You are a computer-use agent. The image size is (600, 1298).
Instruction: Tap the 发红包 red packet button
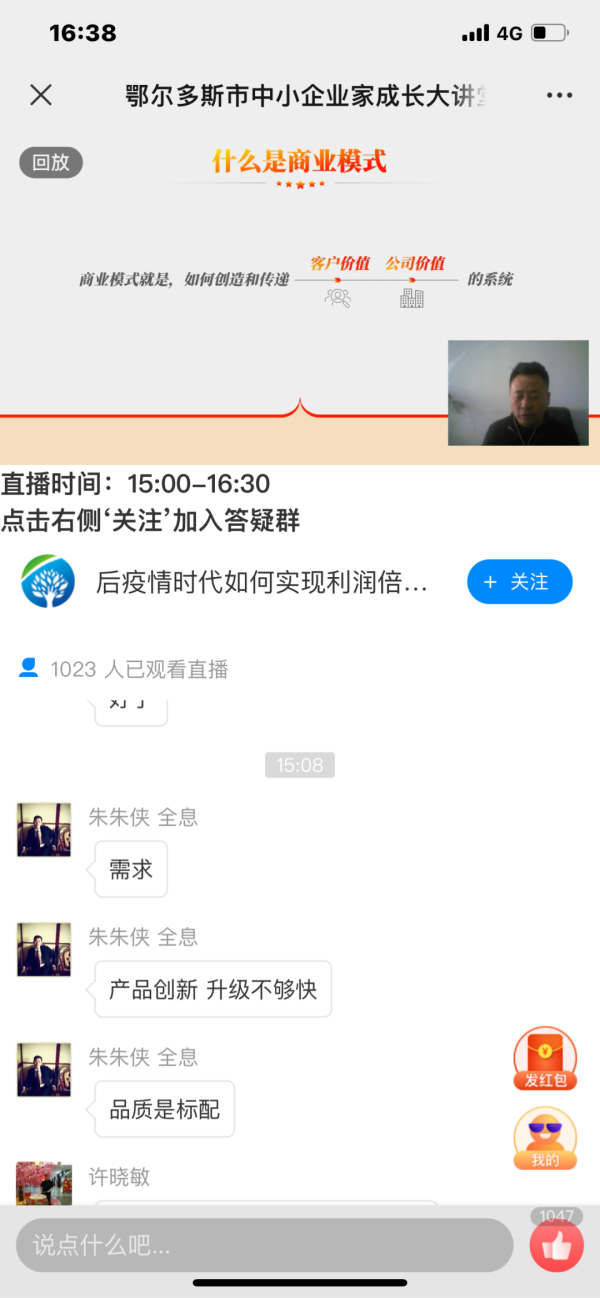point(545,1060)
